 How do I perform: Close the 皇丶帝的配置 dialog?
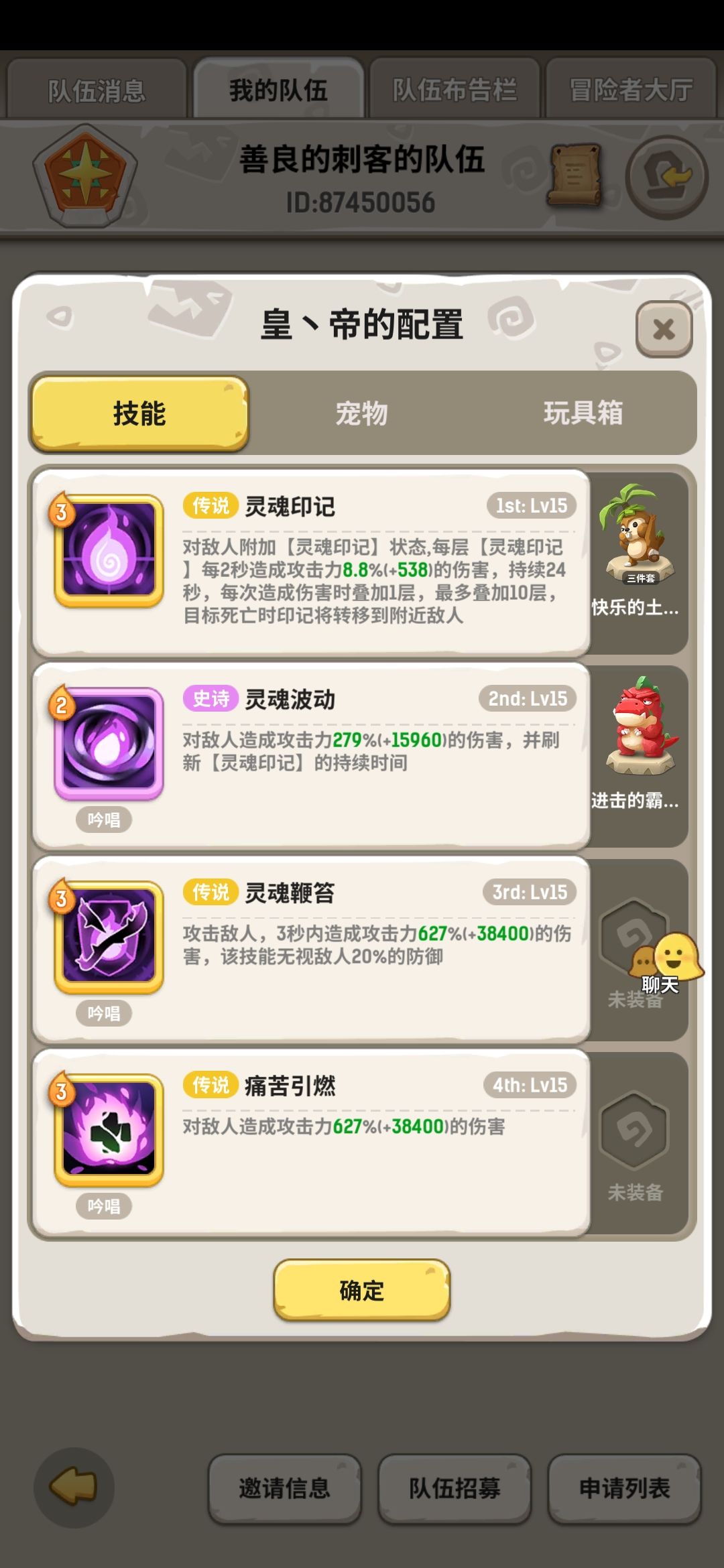point(662,328)
